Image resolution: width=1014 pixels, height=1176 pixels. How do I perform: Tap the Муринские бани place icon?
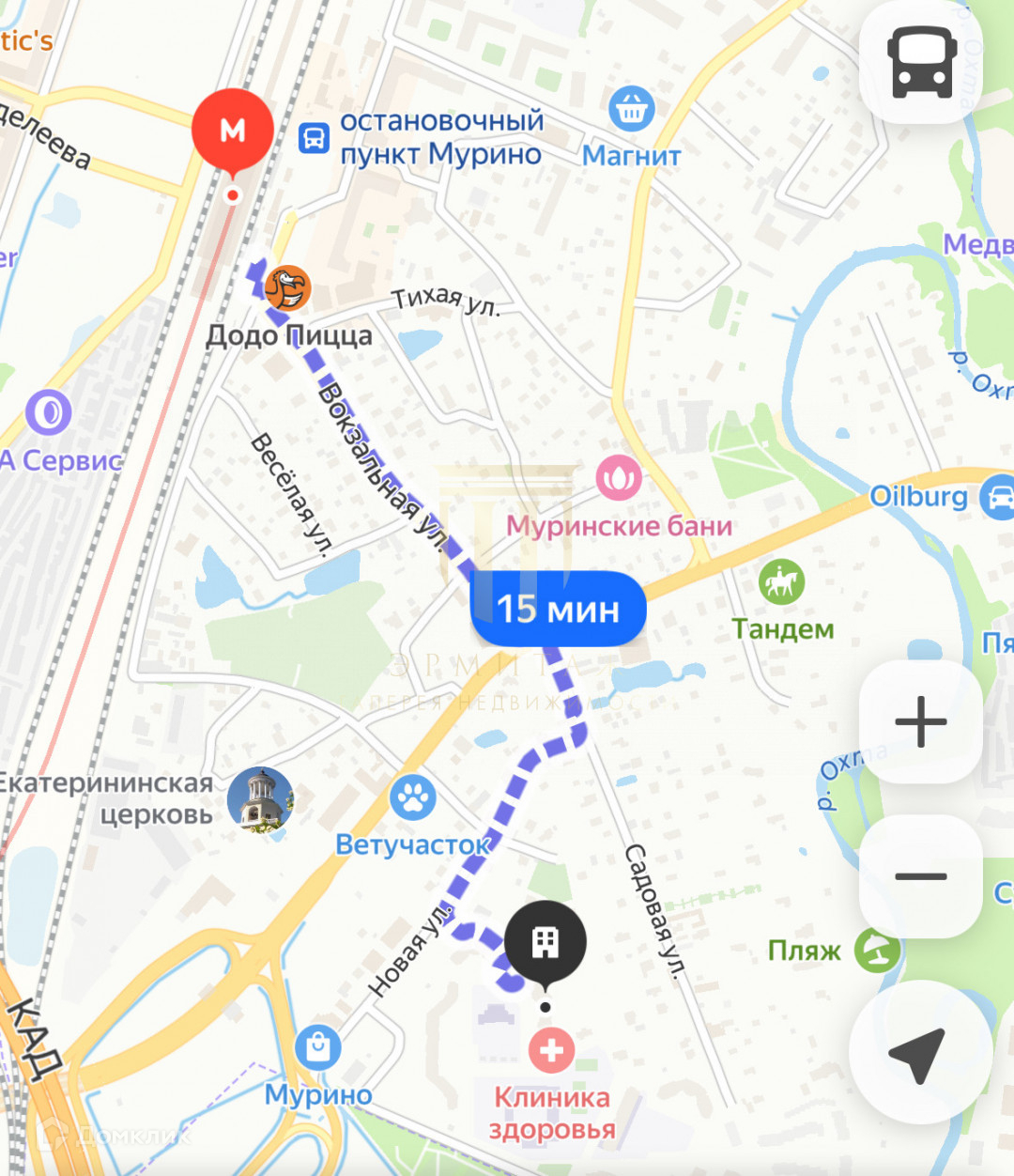click(x=619, y=479)
